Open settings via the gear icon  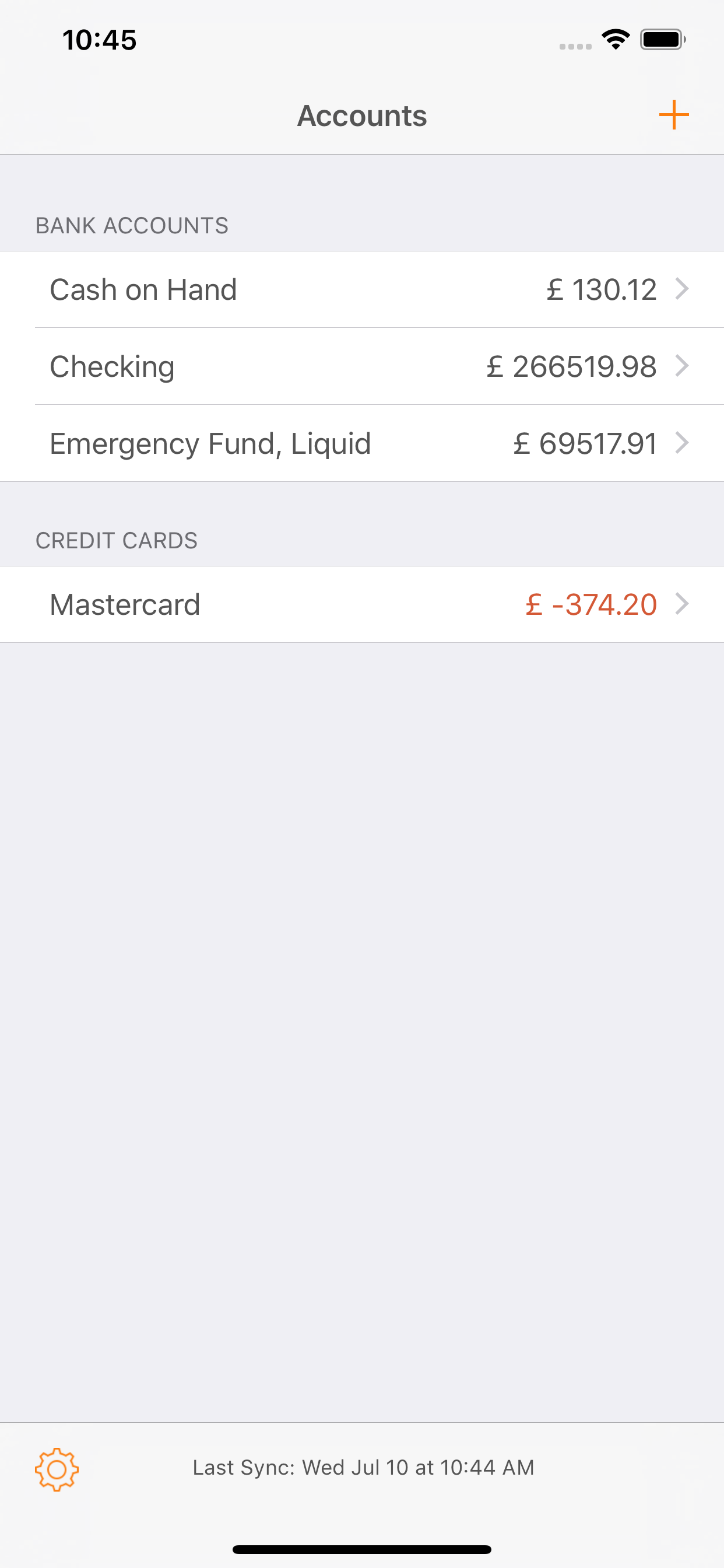click(57, 1469)
